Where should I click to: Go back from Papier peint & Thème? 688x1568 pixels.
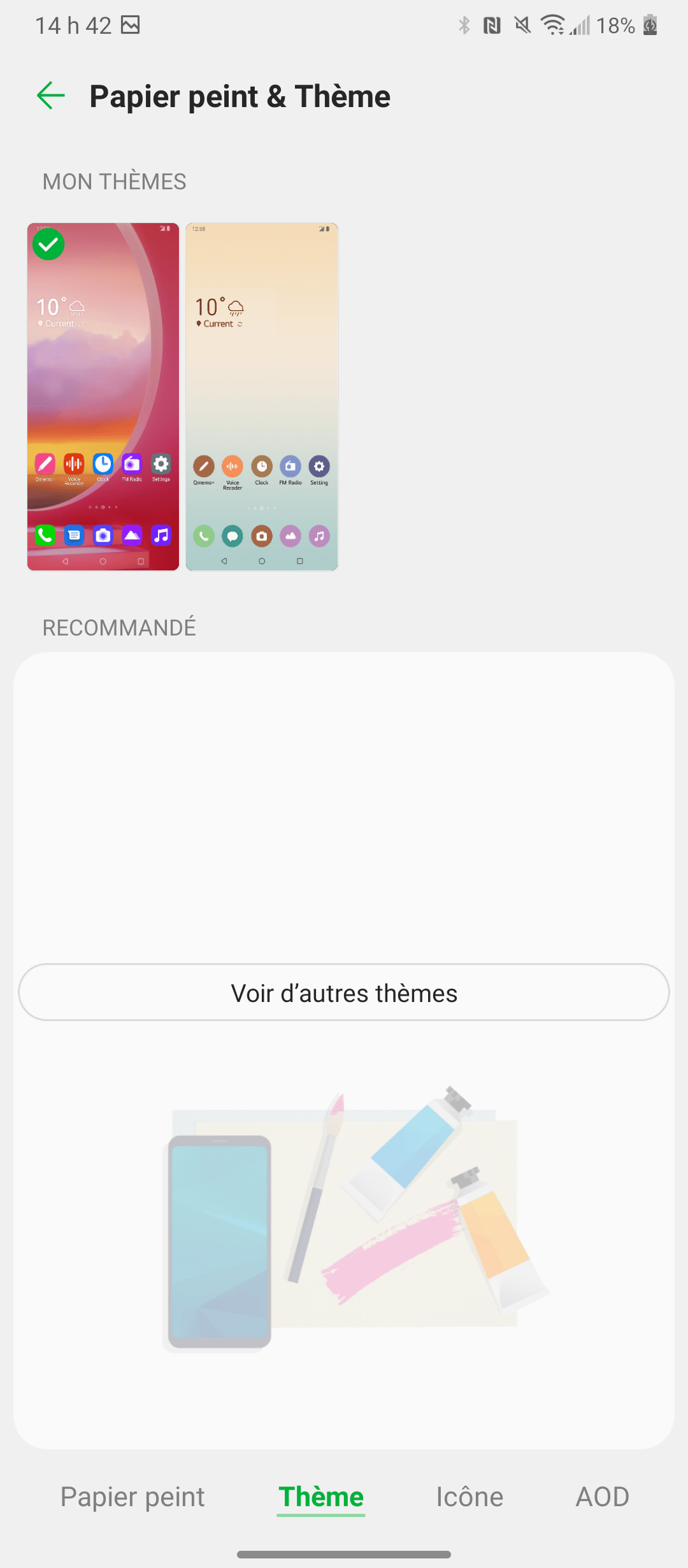(51, 96)
